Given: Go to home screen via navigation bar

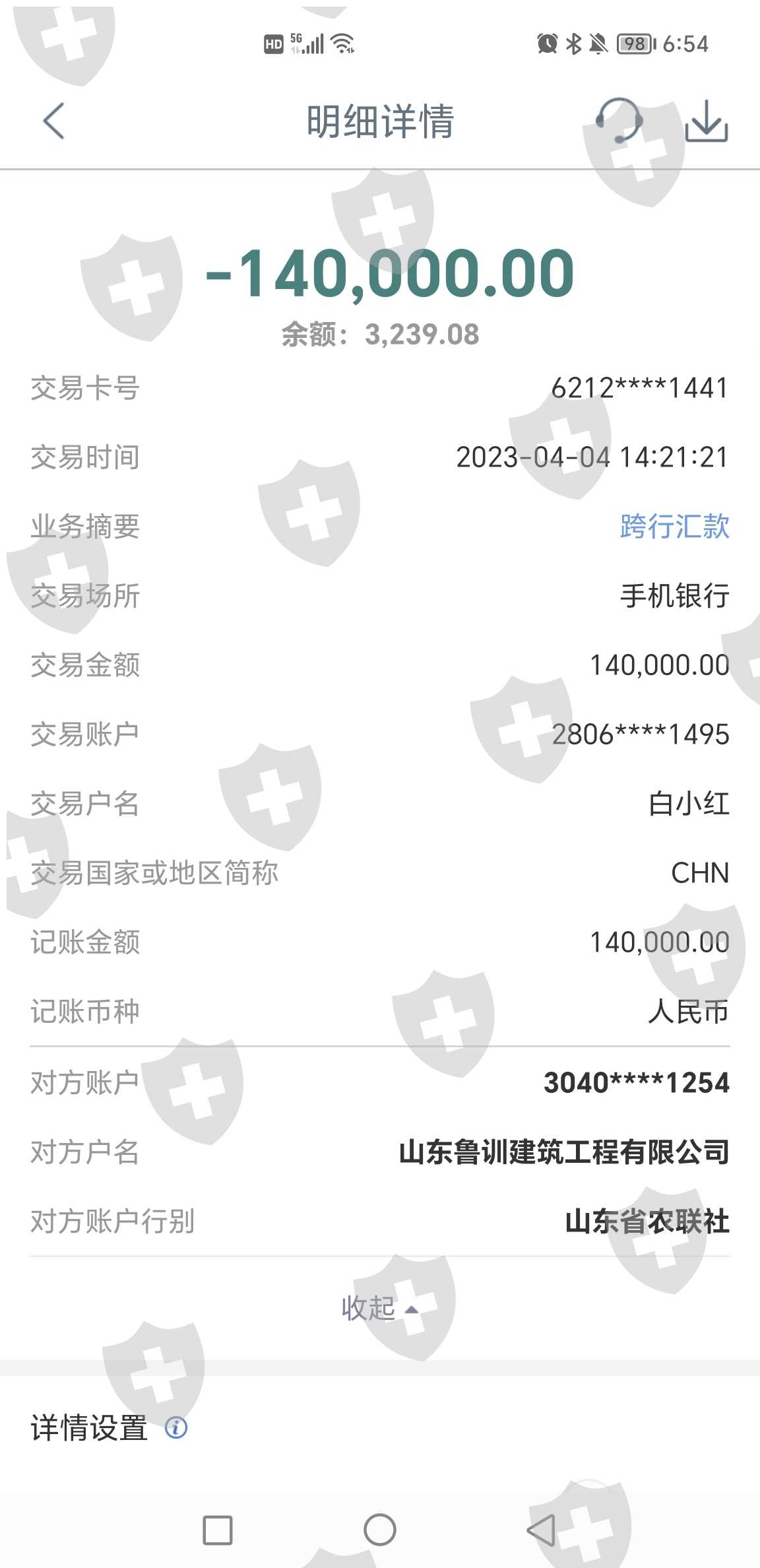Looking at the screenshot, I should [380, 1530].
